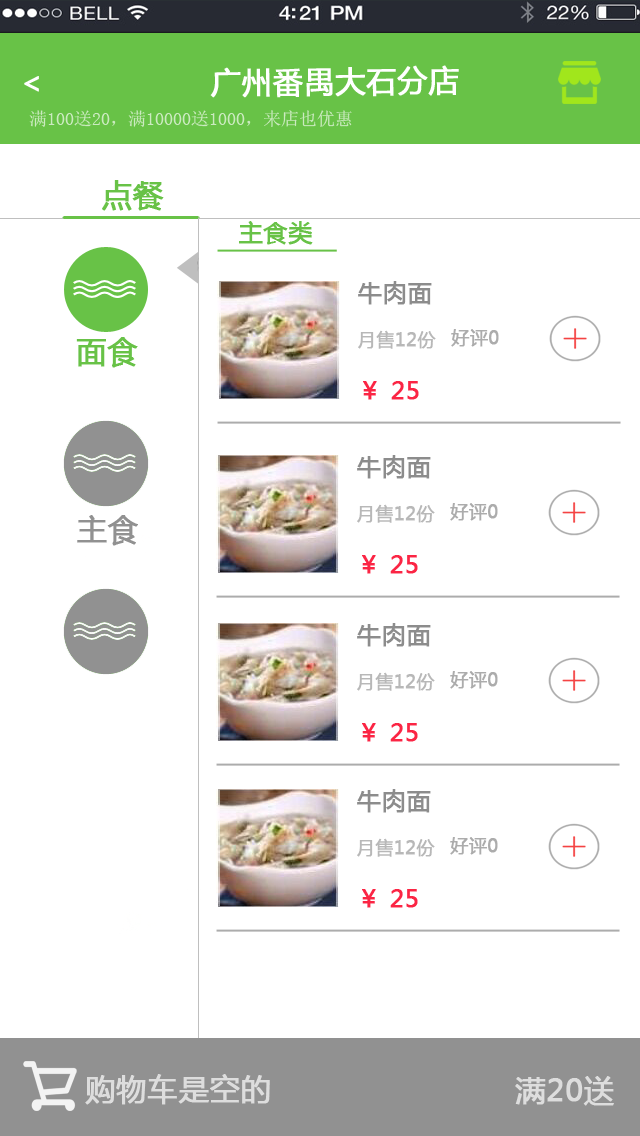This screenshot has height=1136, width=640.
Task: Open the store info shop icon
Action: tap(579, 83)
